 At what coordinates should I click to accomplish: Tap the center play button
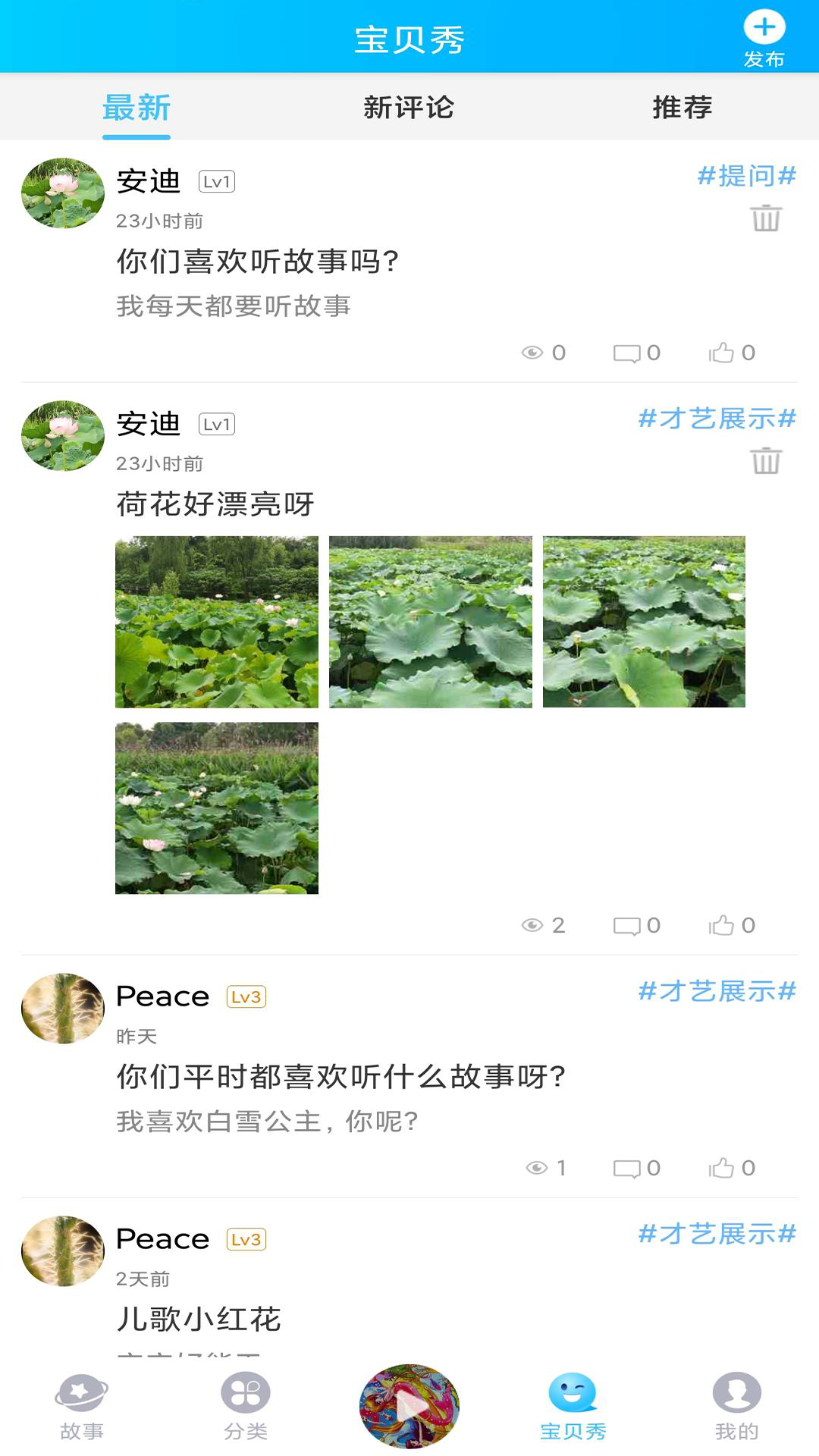(409, 1406)
